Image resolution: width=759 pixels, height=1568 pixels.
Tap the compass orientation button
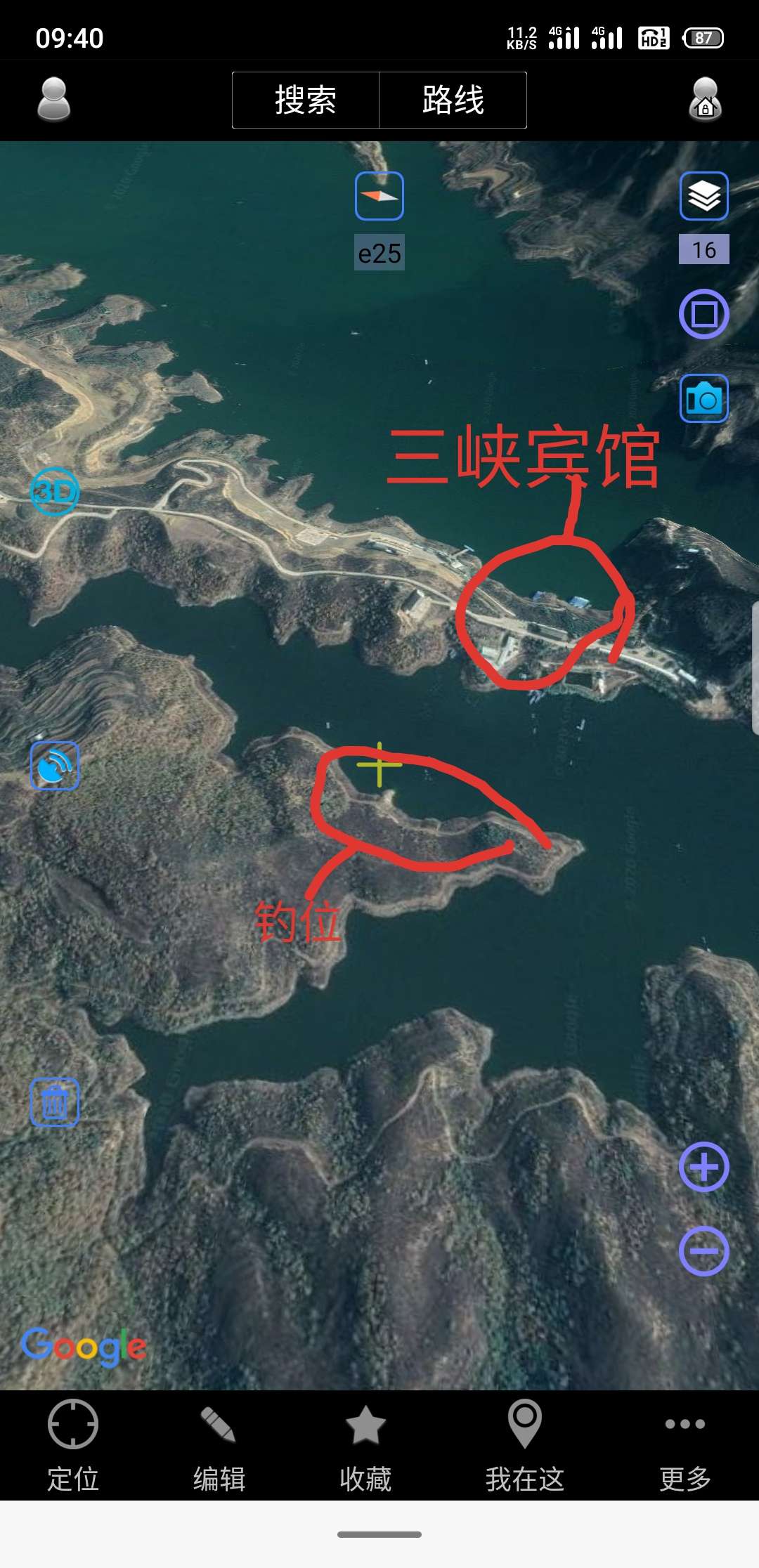pyautogui.click(x=379, y=196)
